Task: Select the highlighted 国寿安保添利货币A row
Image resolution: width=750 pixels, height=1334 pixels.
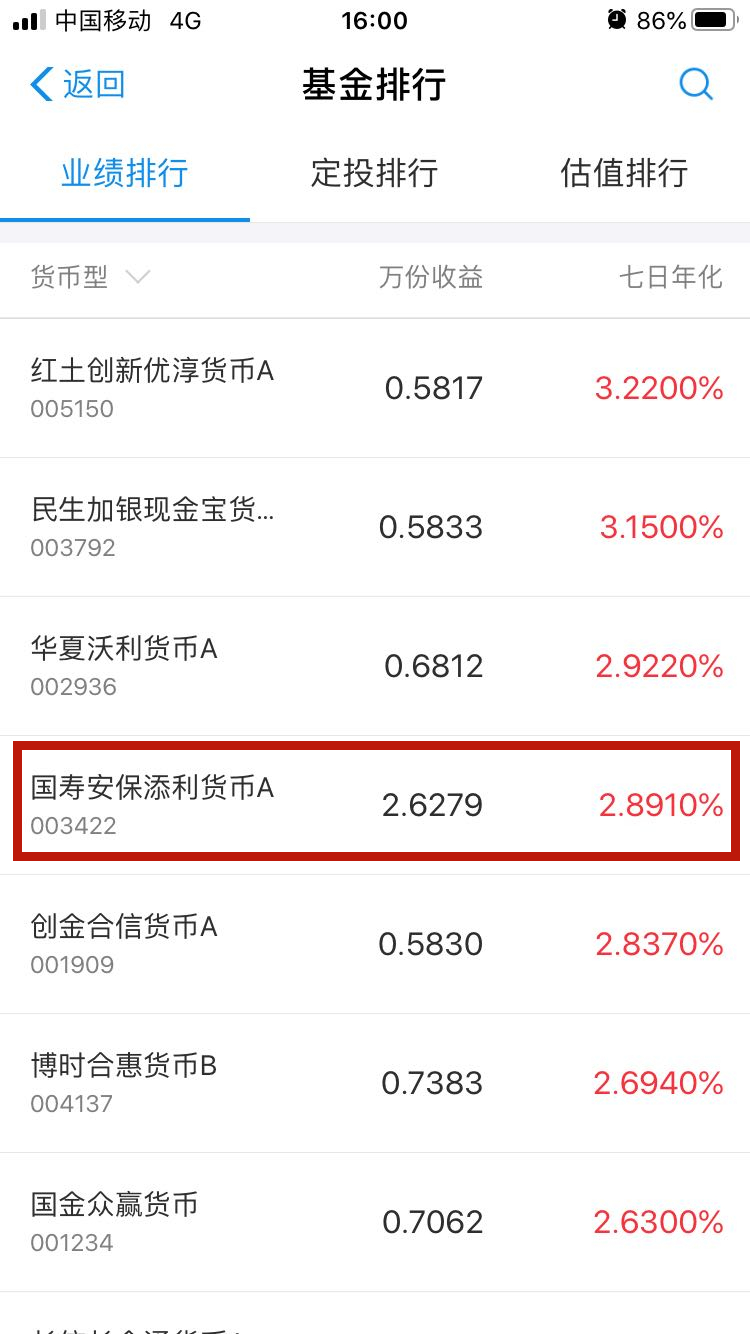Action: 375,804
